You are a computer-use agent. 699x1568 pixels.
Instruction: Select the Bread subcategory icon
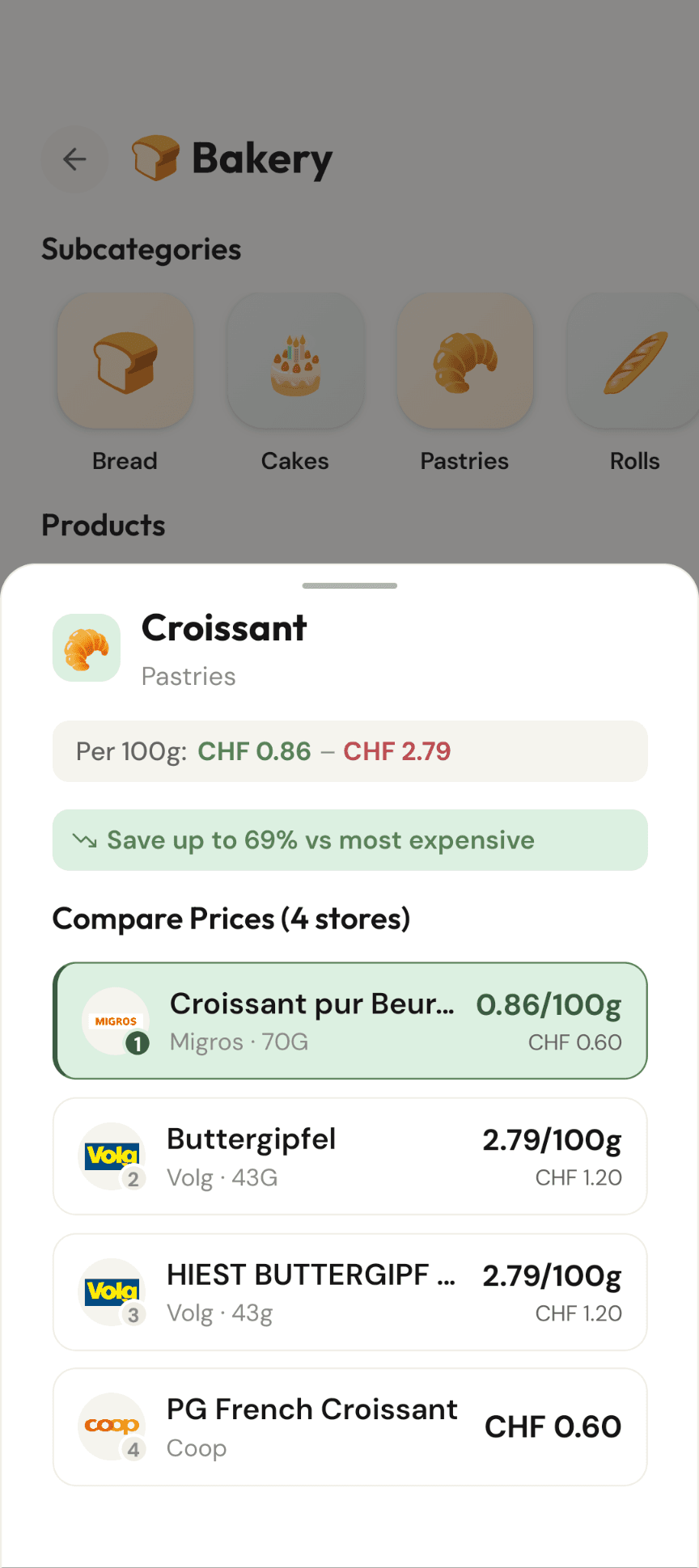[x=125, y=361]
